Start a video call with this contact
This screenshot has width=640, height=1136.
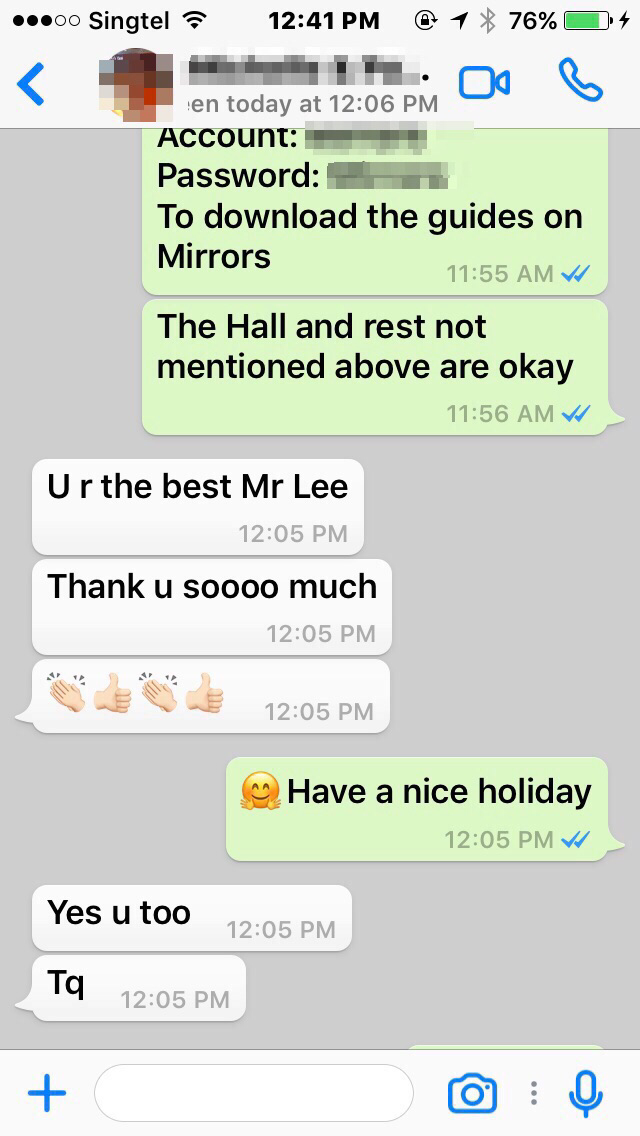click(484, 83)
